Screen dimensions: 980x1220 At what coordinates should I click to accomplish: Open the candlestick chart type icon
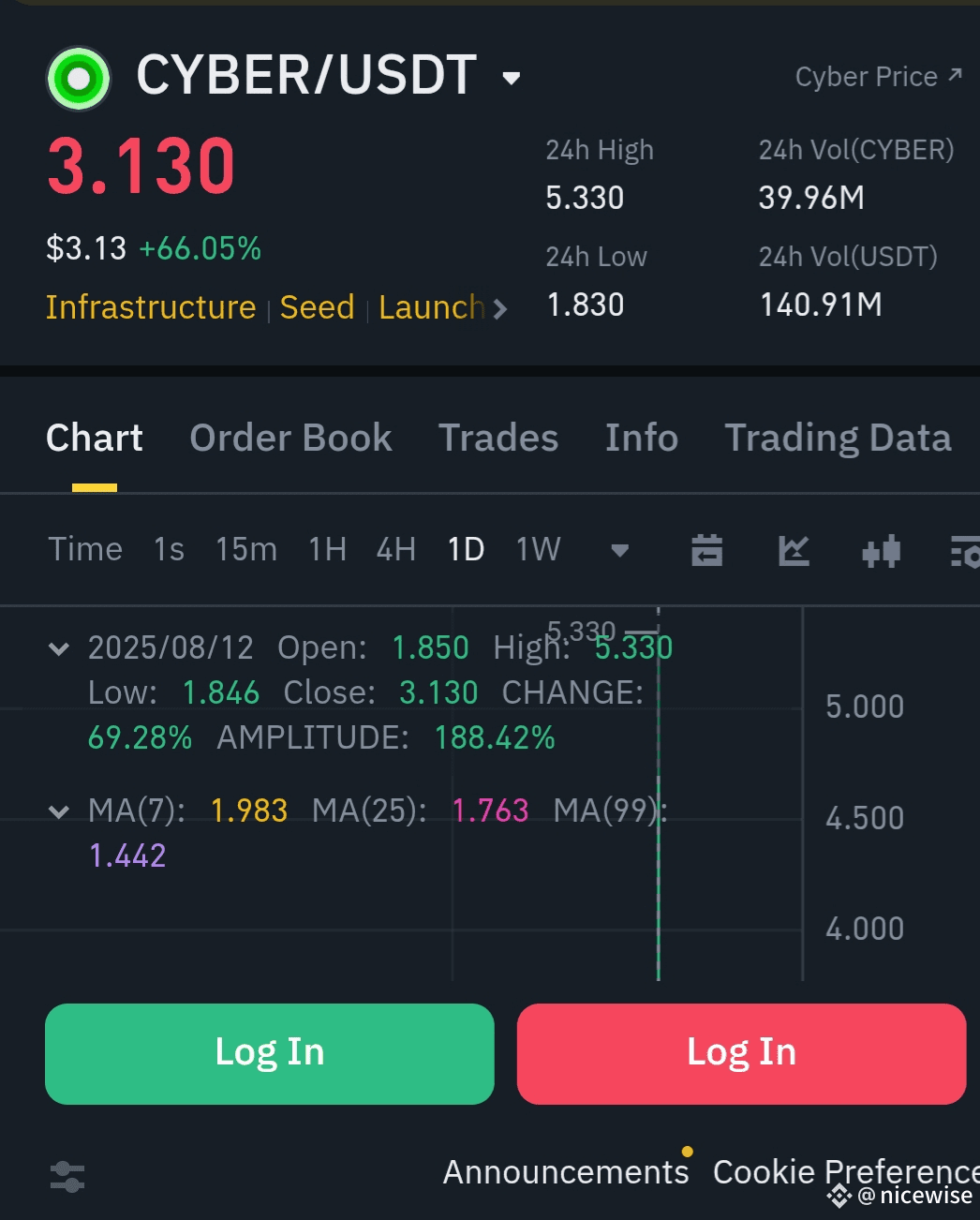881,551
